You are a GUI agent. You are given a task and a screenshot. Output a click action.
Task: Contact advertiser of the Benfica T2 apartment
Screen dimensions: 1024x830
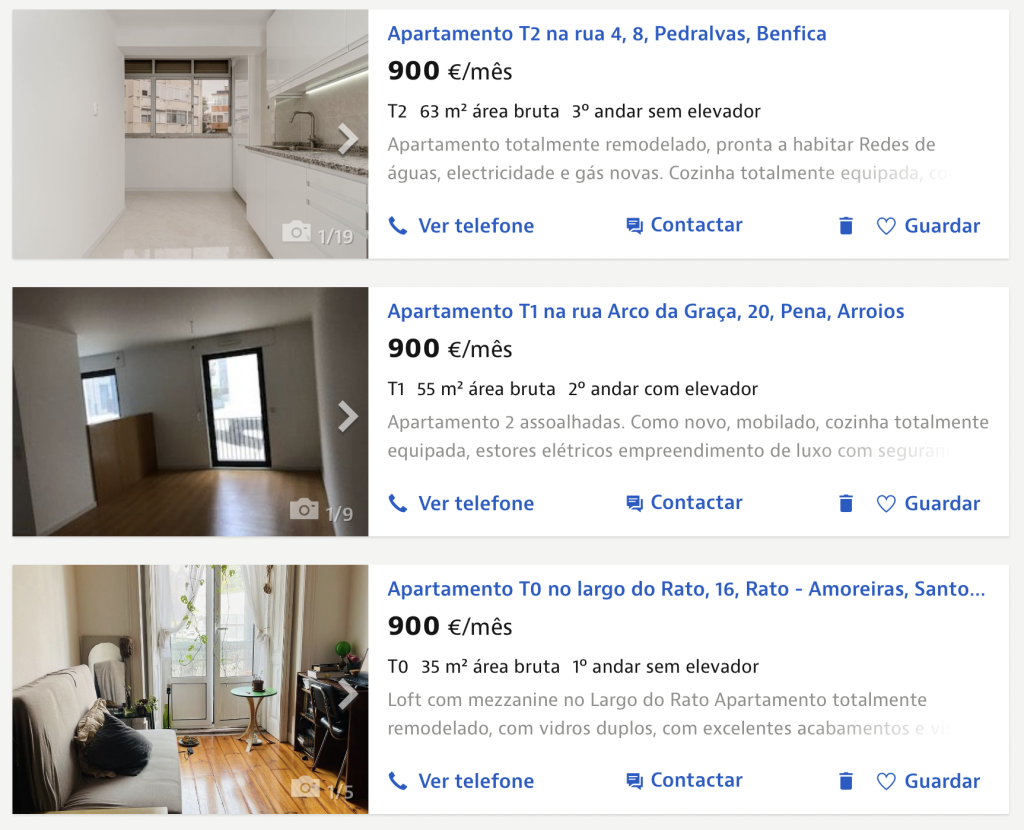point(684,225)
